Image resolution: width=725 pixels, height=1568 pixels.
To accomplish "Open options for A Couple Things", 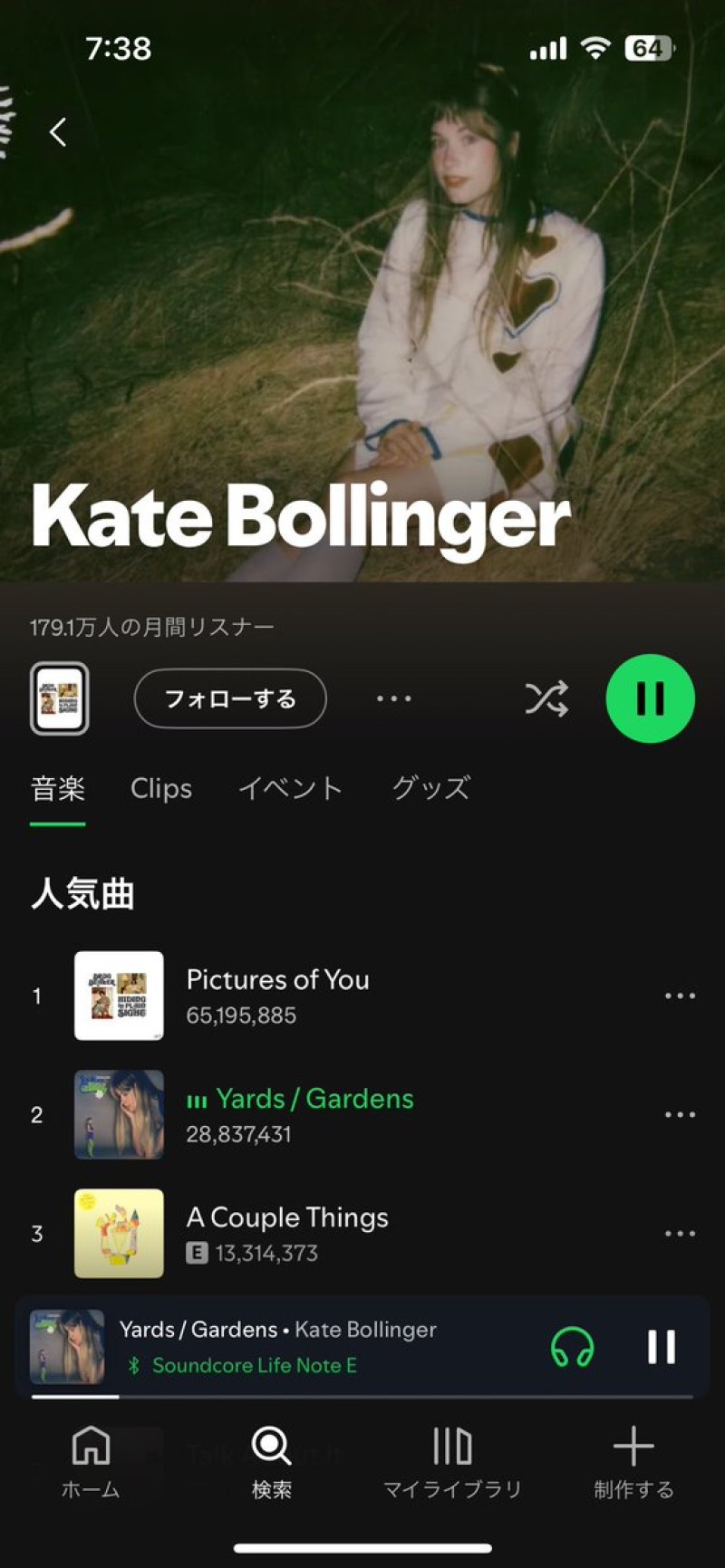I will 680,1234.
